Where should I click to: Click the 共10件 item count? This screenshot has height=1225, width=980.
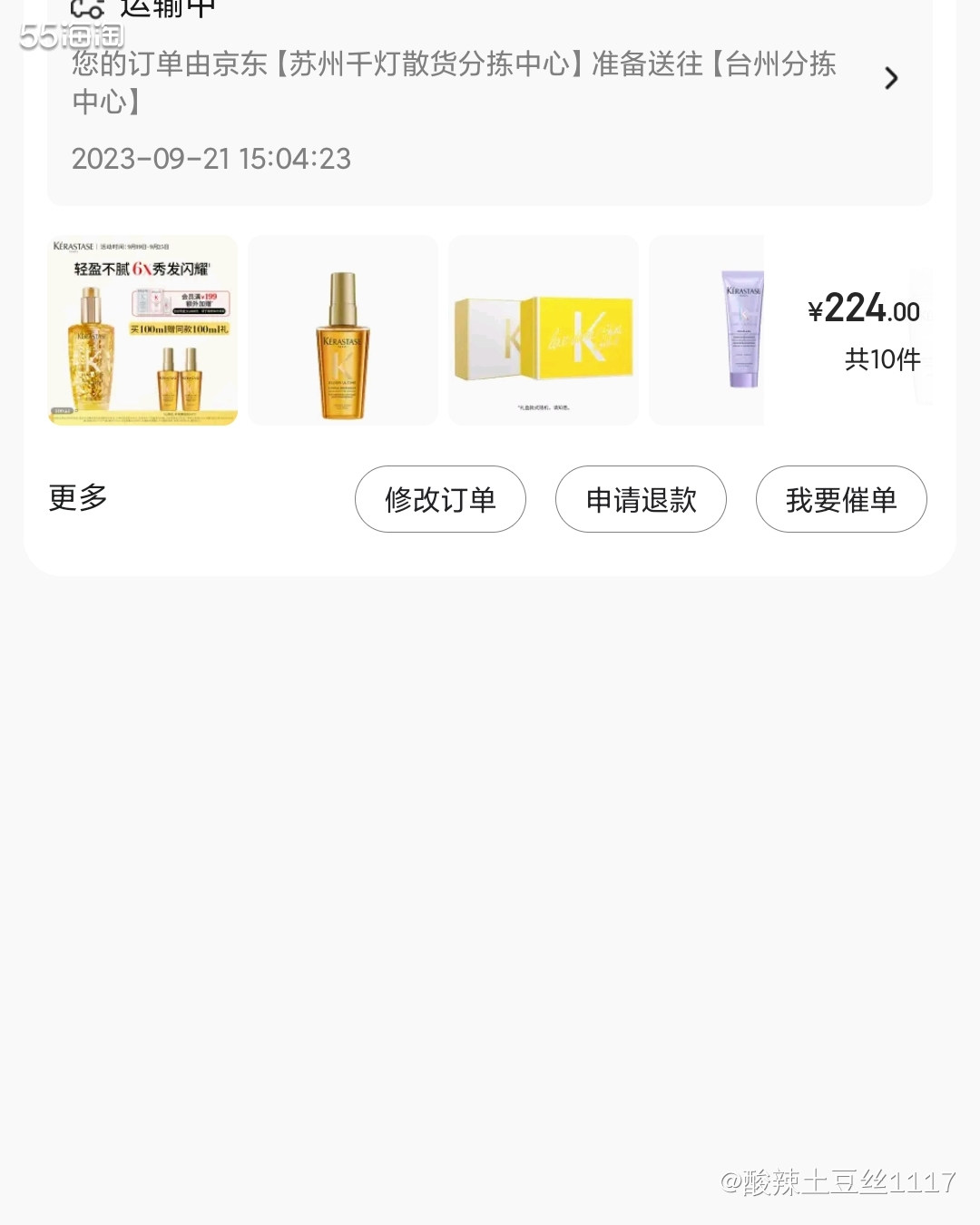(880, 359)
